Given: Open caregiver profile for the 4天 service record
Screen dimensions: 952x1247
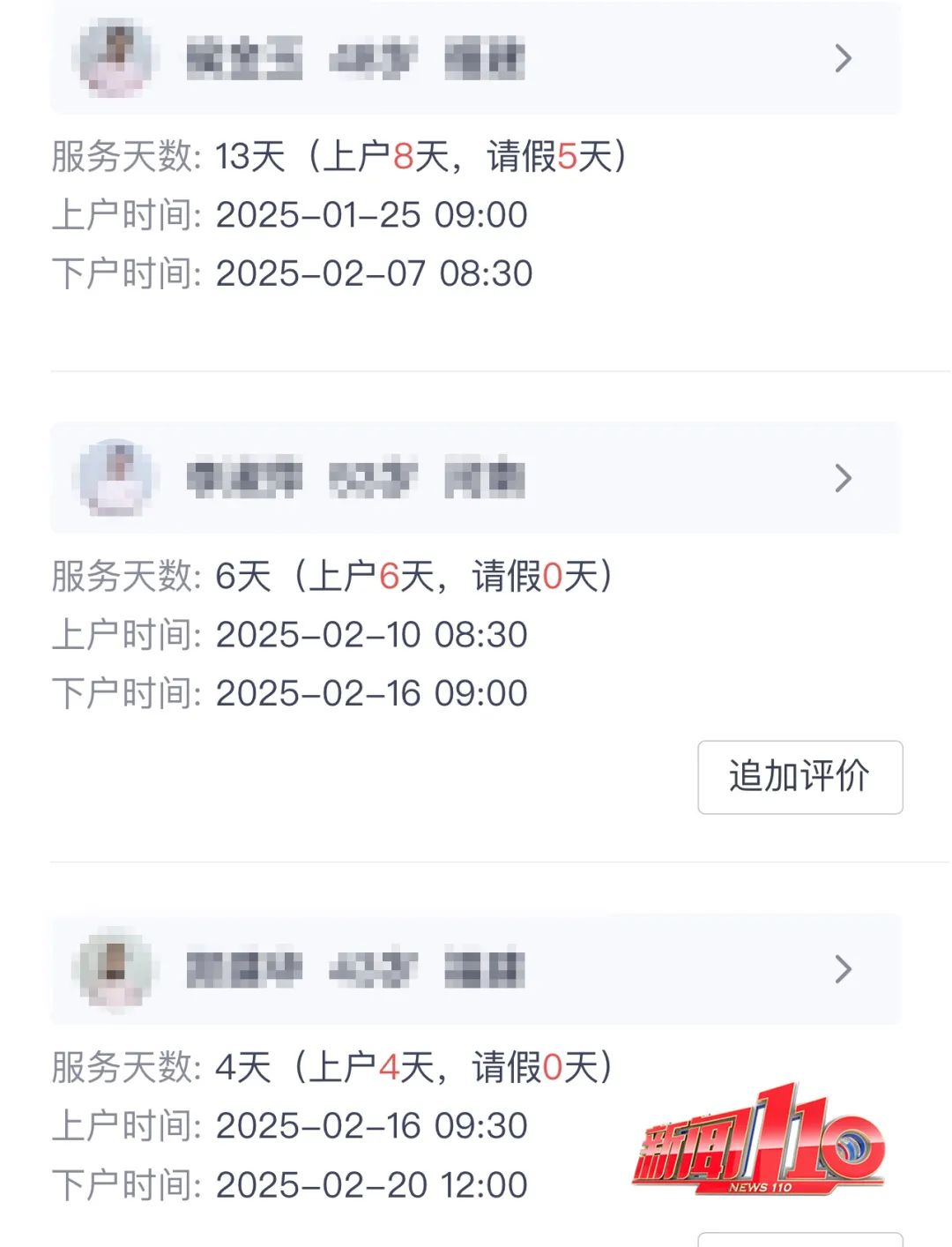Looking at the screenshot, I should [x=476, y=969].
